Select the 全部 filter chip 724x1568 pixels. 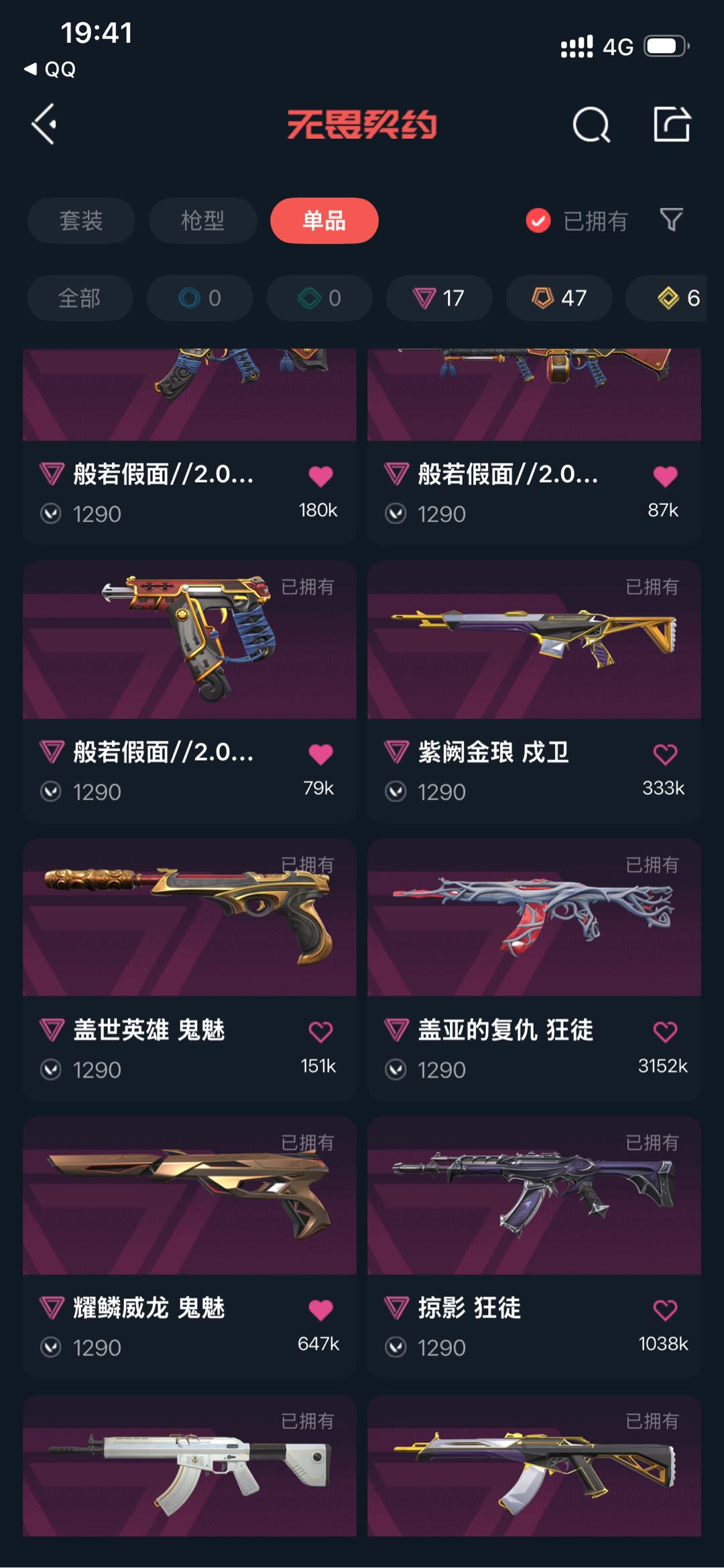(80, 298)
